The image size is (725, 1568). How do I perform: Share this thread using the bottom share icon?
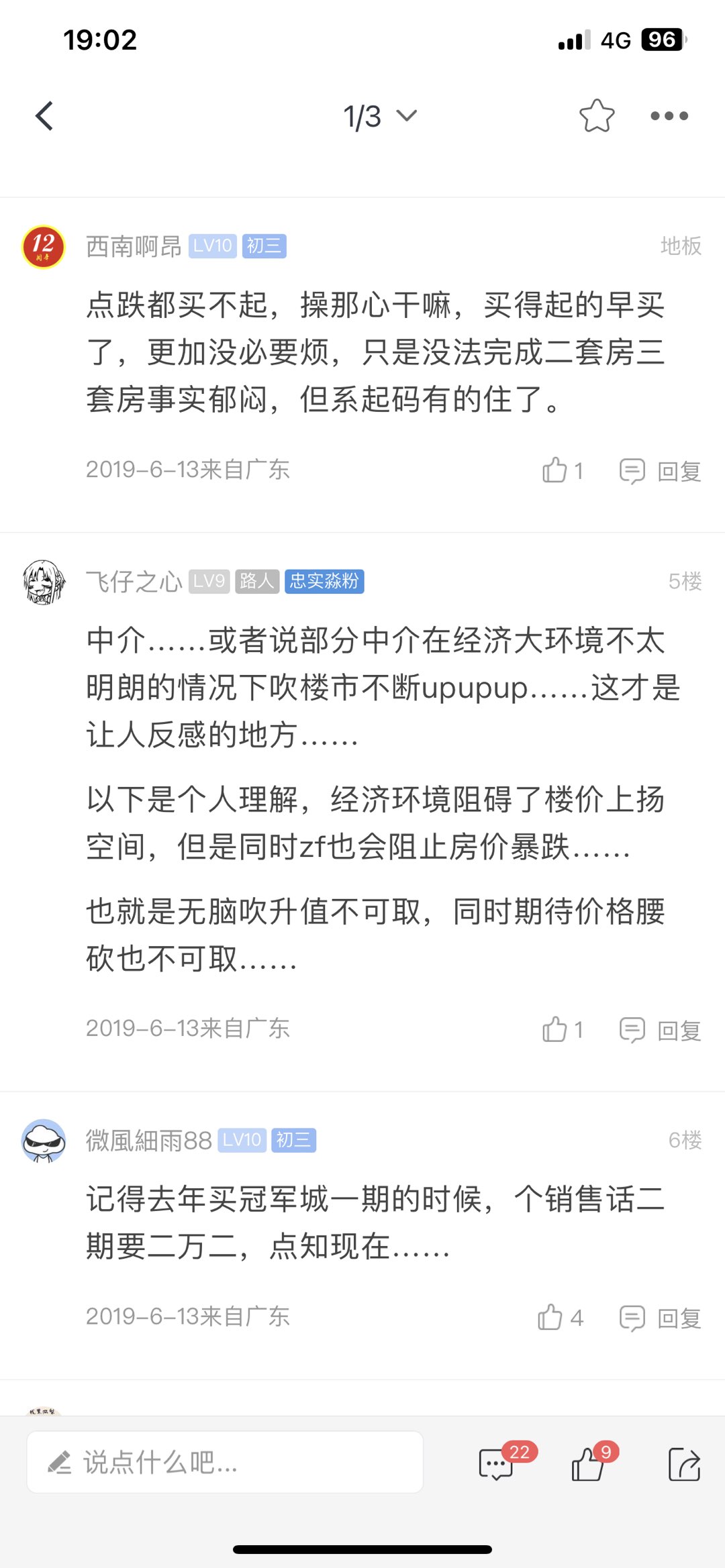(x=684, y=1463)
